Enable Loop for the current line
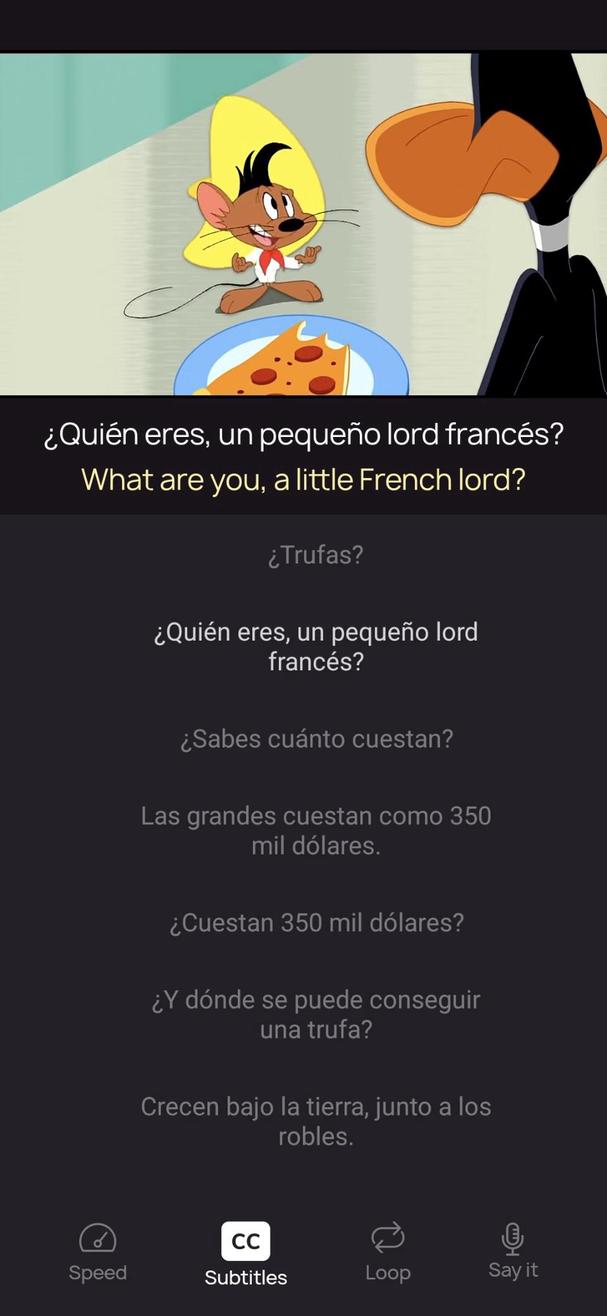607x1316 pixels. 387,1251
